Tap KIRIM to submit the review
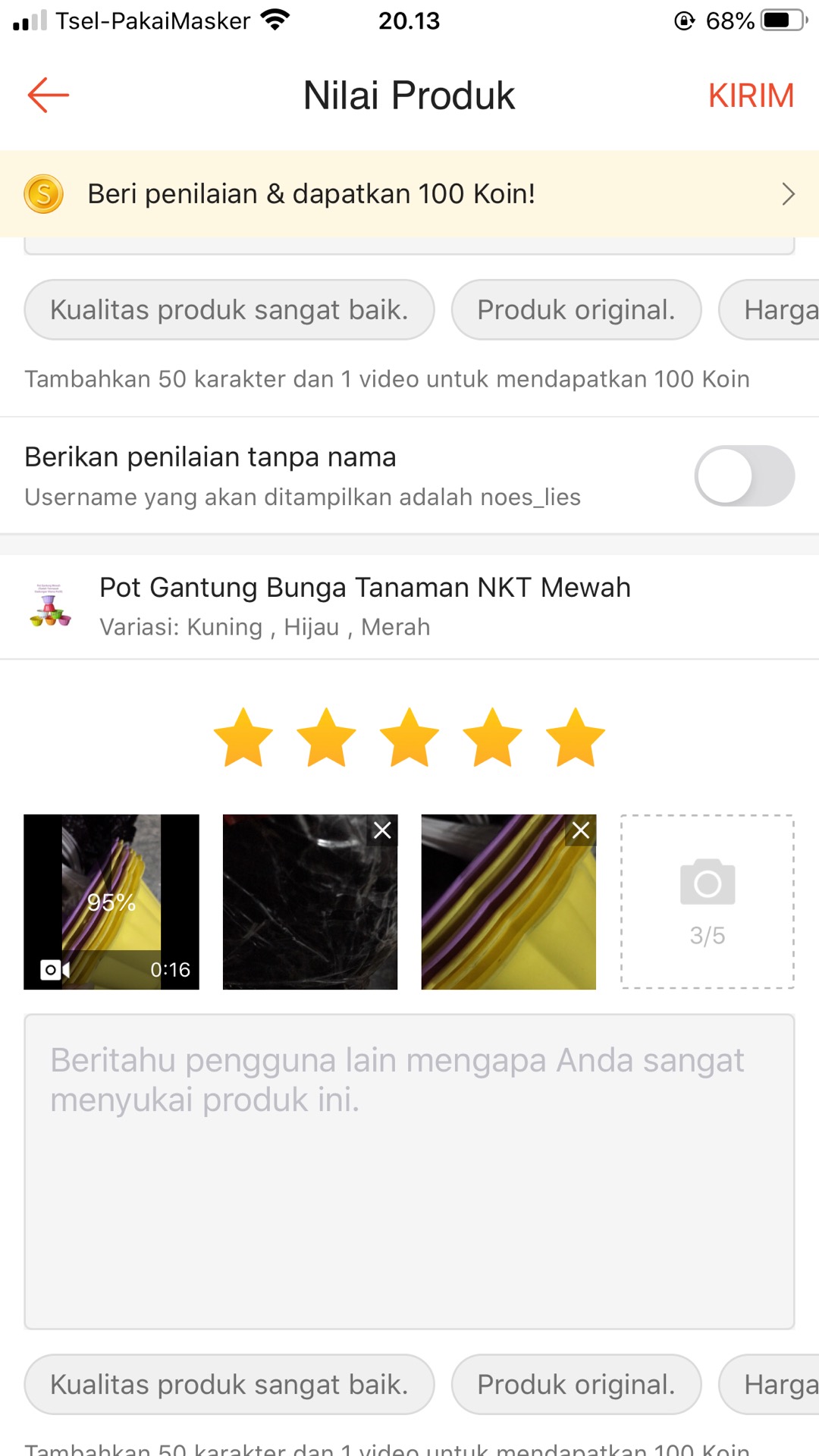Image resolution: width=819 pixels, height=1456 pixels. pos(752,95)
